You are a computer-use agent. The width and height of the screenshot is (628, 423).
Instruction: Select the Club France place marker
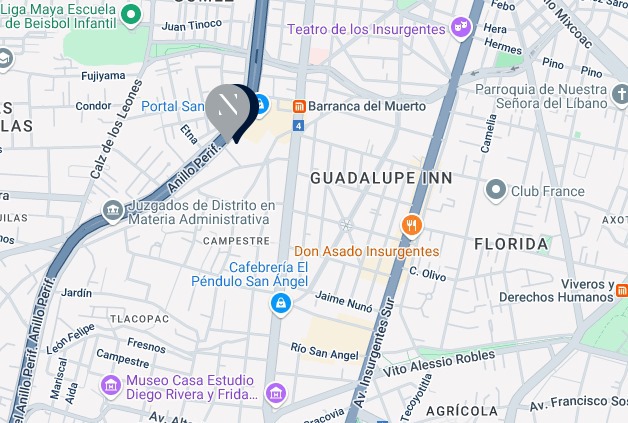point(496,190)
